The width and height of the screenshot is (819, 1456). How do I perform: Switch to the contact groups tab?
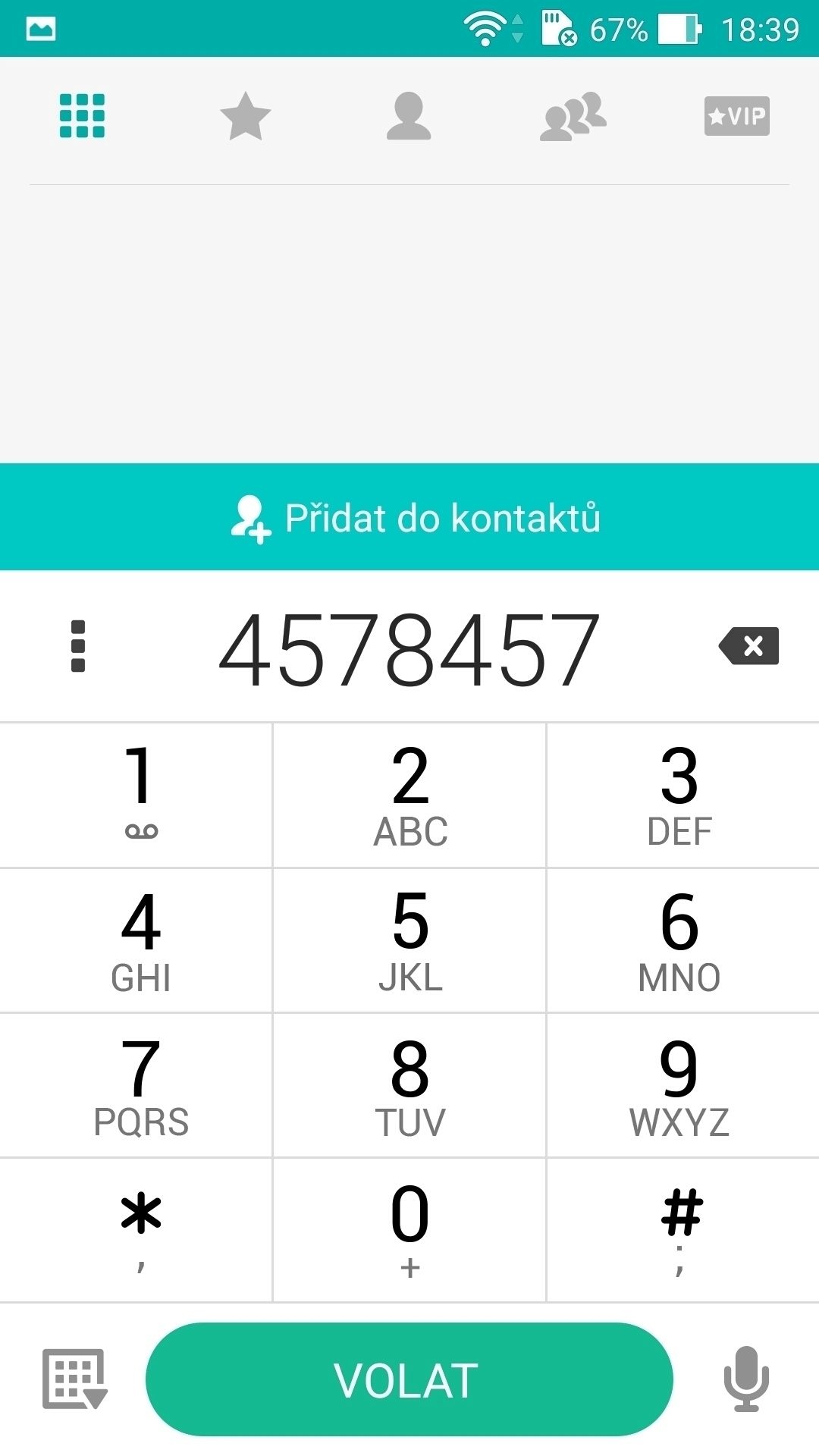coord(573,116)
